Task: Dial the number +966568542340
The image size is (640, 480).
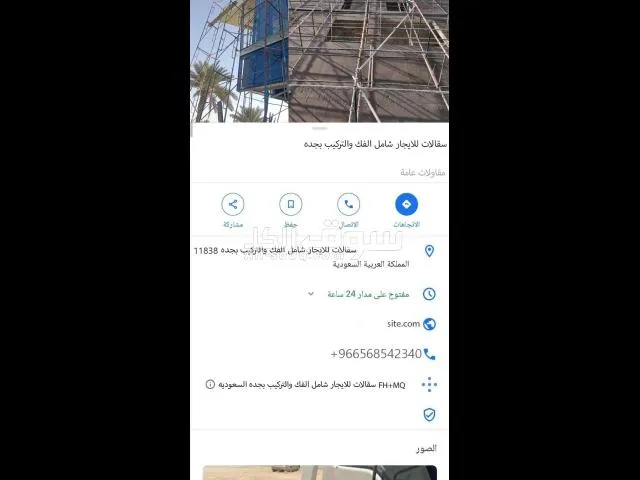Action: coord(376,354)
